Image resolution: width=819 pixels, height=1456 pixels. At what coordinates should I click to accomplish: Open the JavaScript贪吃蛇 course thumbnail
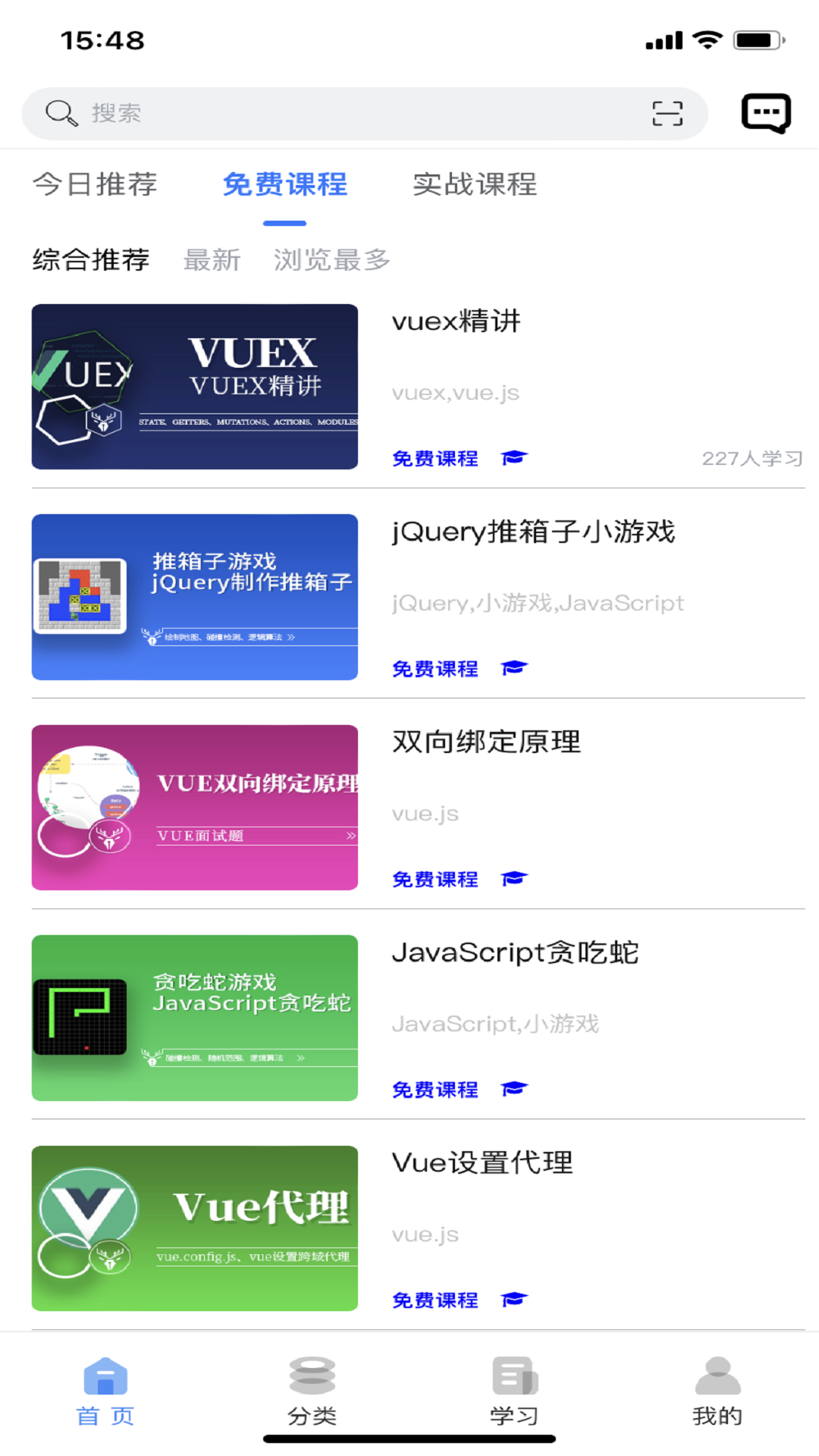pyautogui.click(x=194, y=1018)
